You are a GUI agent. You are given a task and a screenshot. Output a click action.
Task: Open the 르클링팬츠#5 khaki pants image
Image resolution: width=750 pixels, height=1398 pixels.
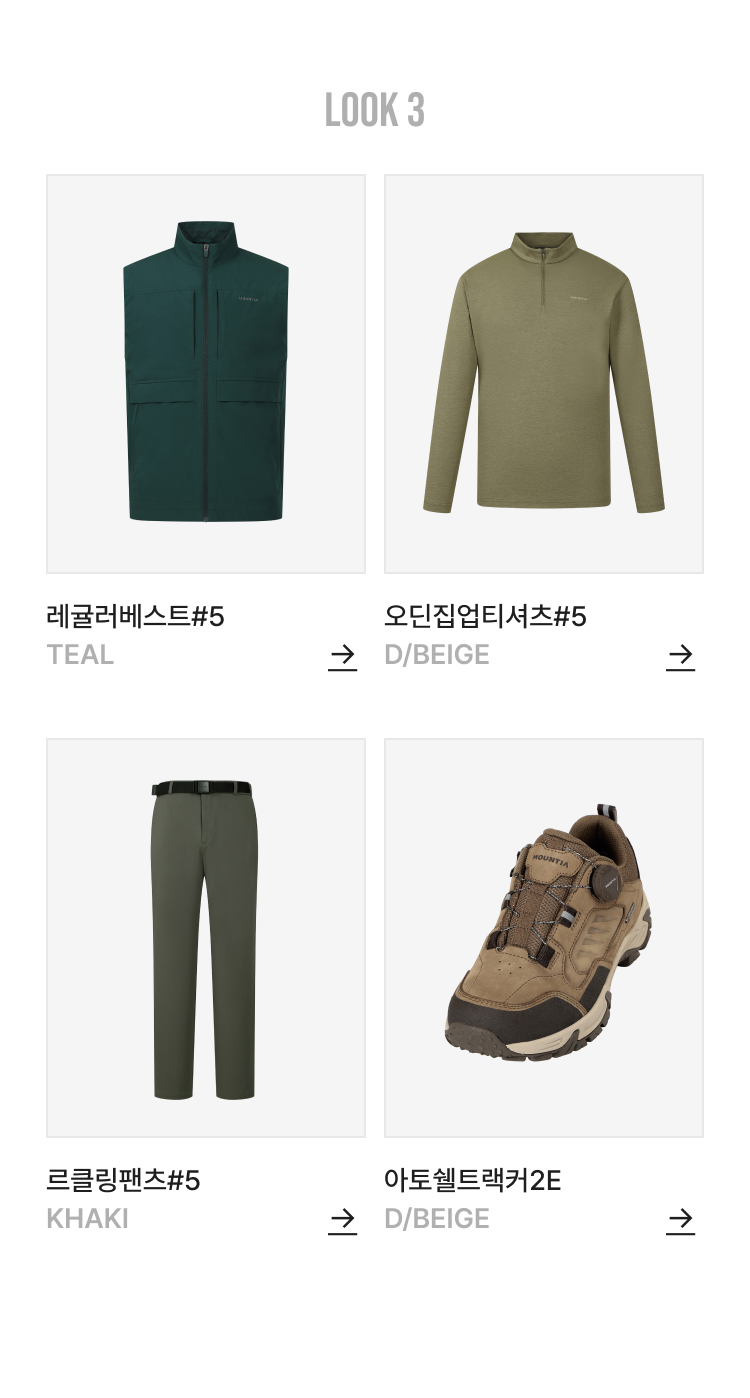206,938
